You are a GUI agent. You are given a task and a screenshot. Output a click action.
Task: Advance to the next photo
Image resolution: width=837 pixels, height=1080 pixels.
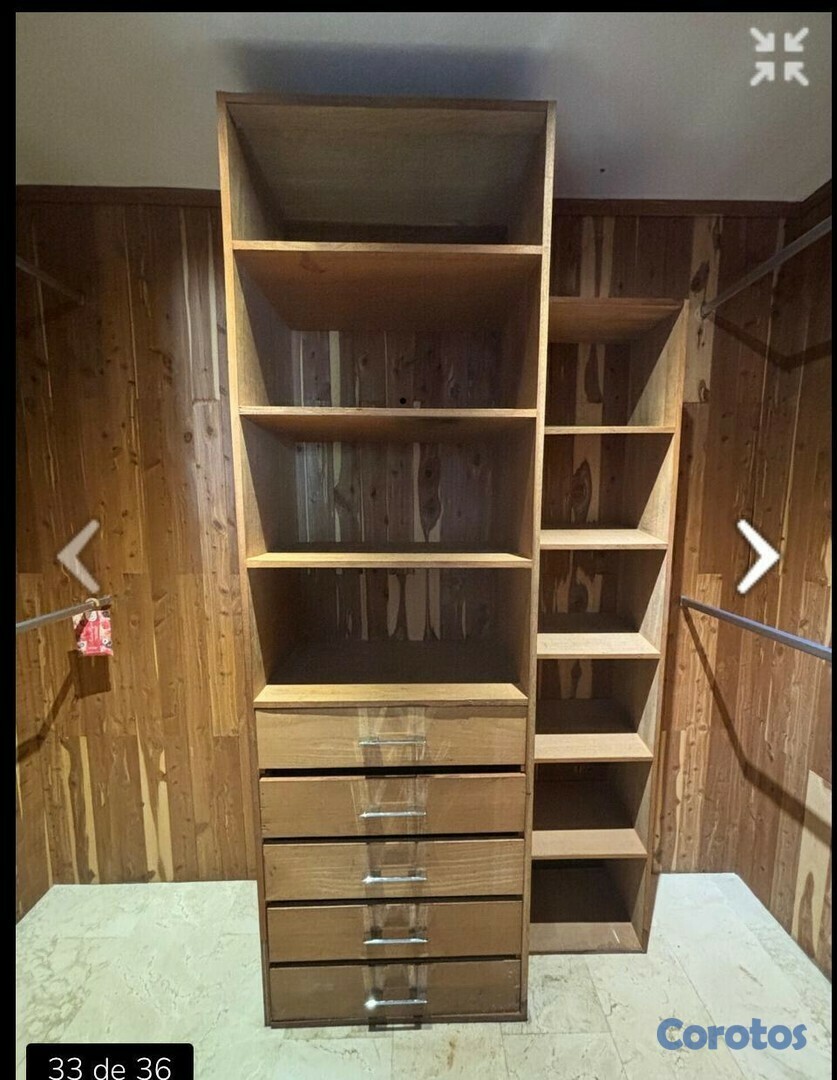click(757, 556)
